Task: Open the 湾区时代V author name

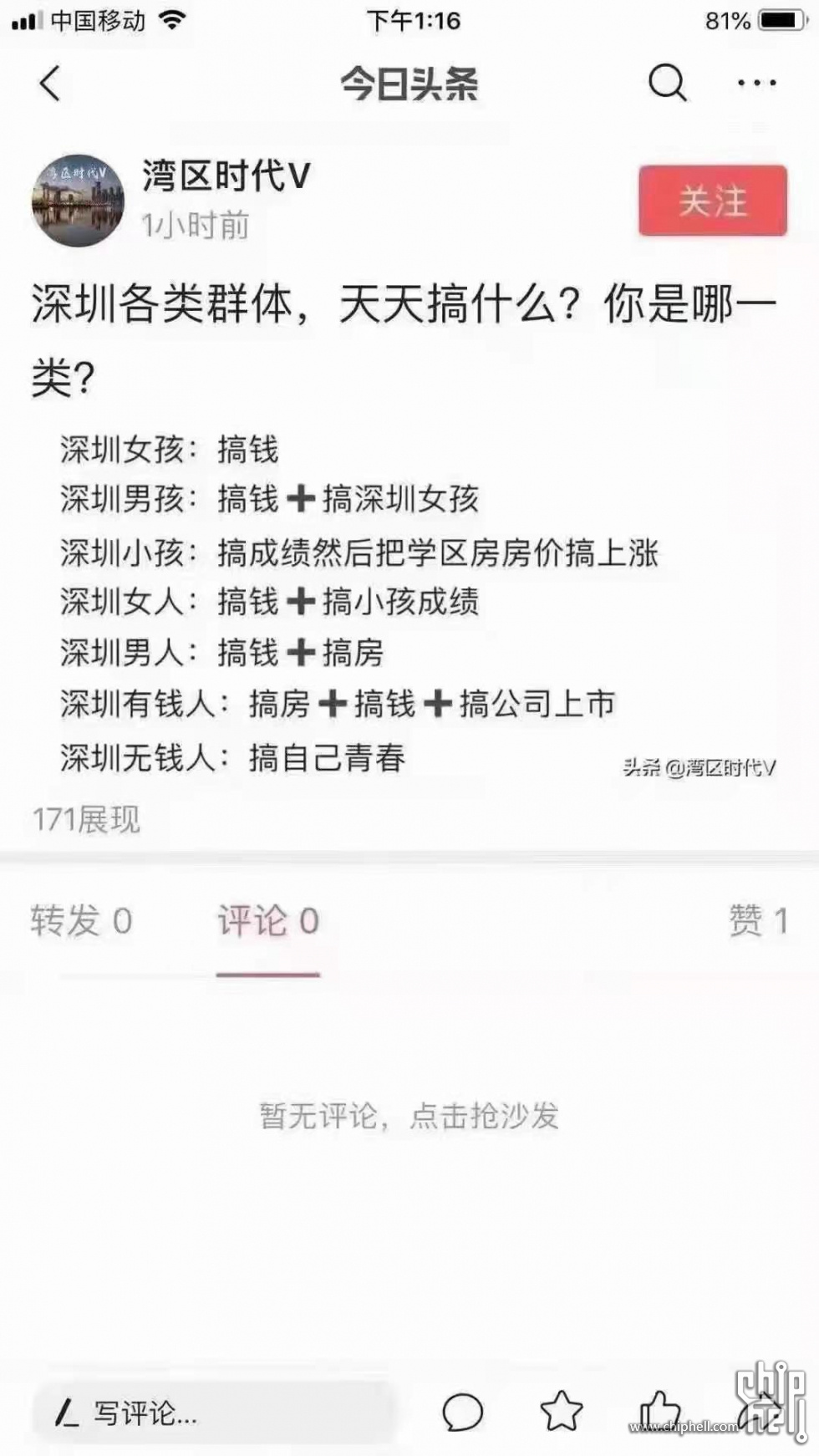Action: click(x=226, y=176)
